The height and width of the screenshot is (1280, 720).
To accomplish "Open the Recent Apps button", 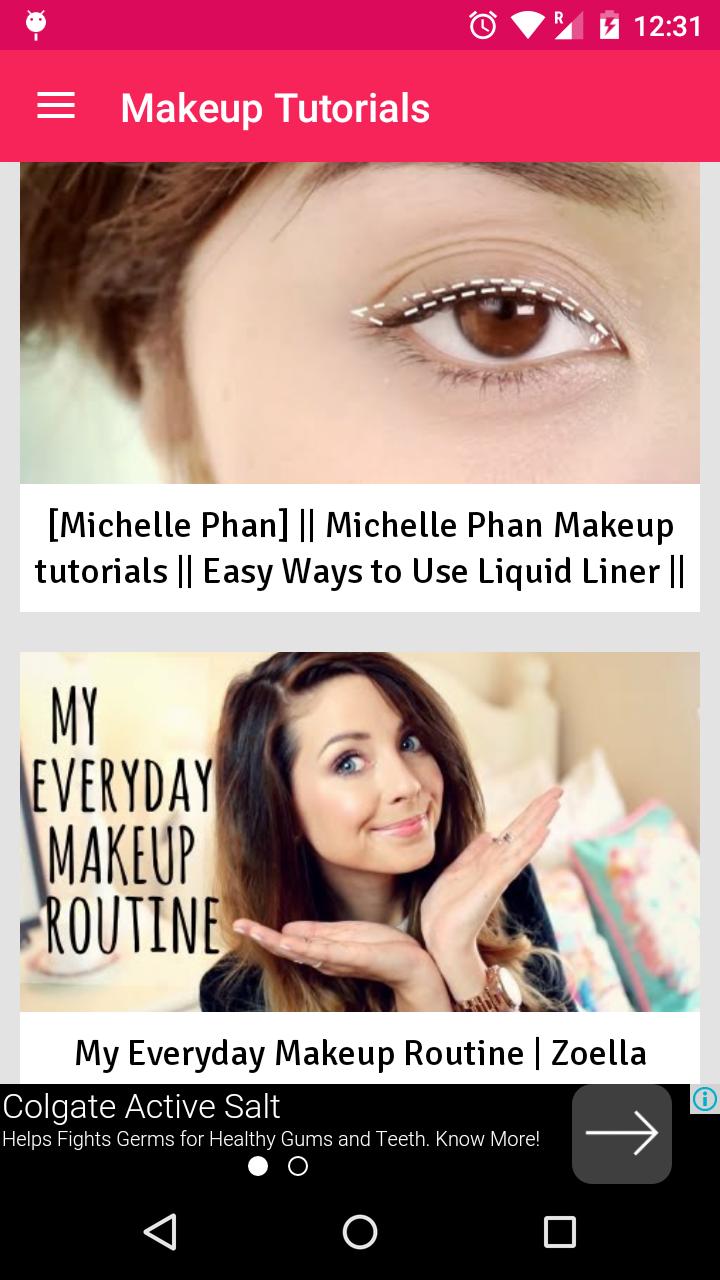I will click(558, 1232).
